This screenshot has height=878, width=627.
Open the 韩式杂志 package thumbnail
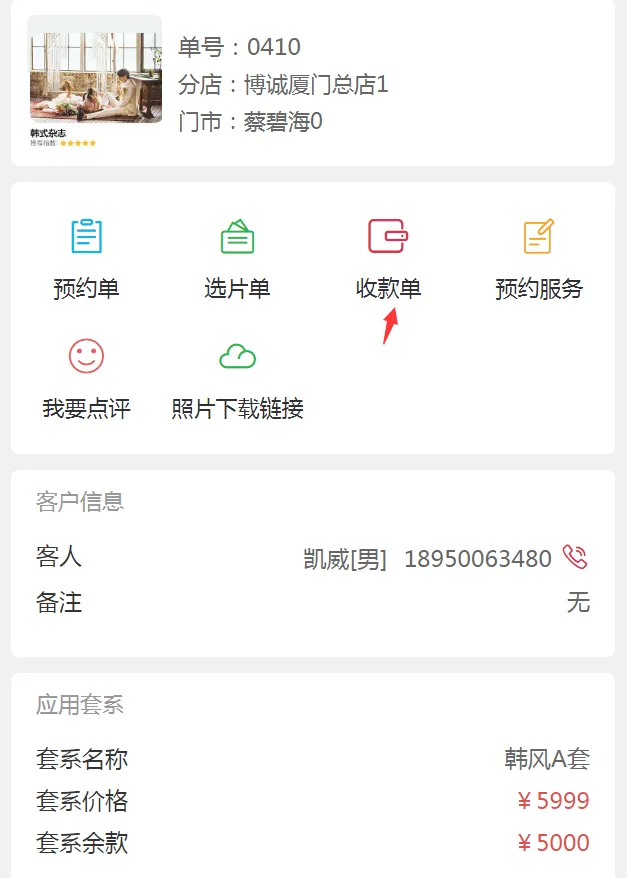pos(95,82)
